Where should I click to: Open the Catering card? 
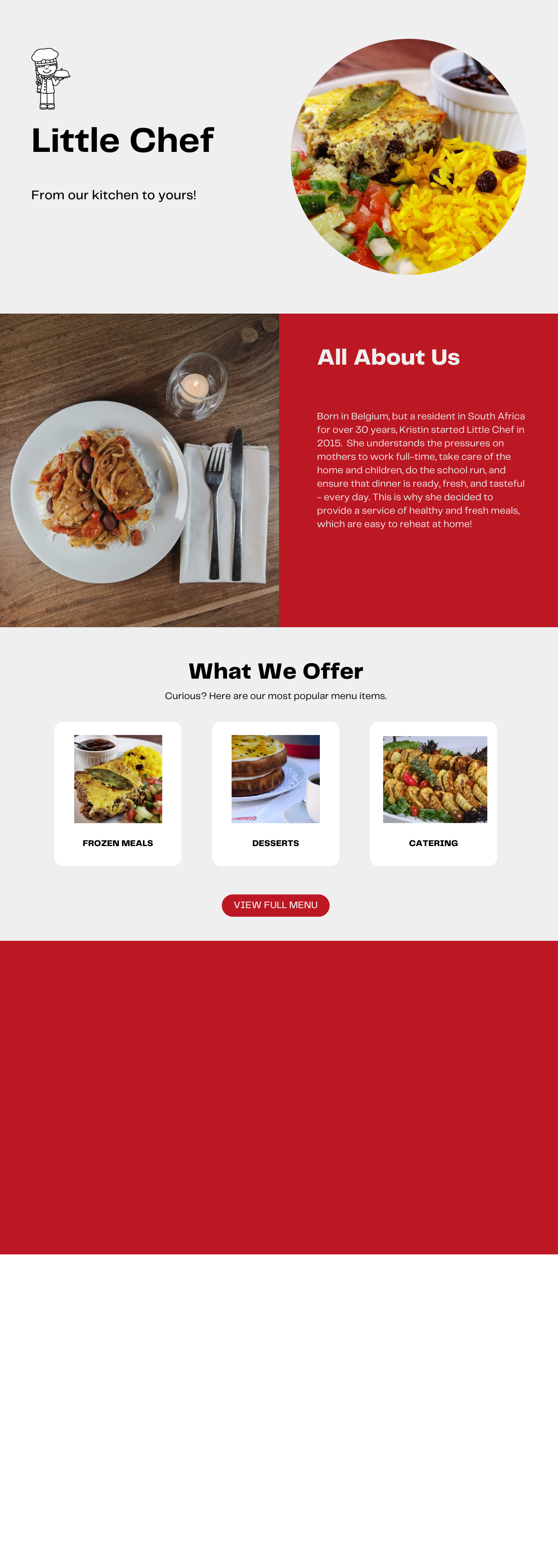(433, 793)
